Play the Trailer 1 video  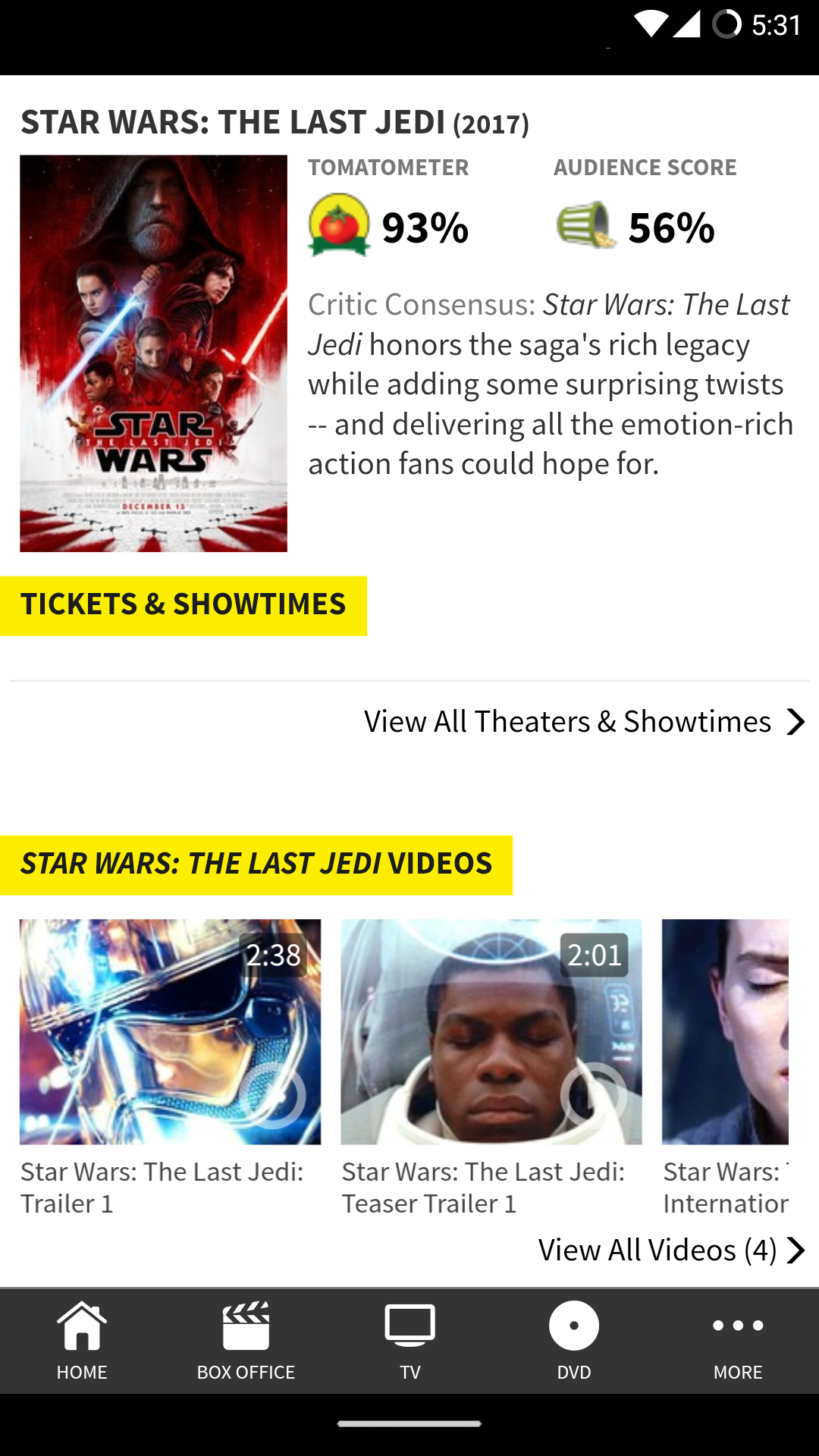[x=170, y=1031]
